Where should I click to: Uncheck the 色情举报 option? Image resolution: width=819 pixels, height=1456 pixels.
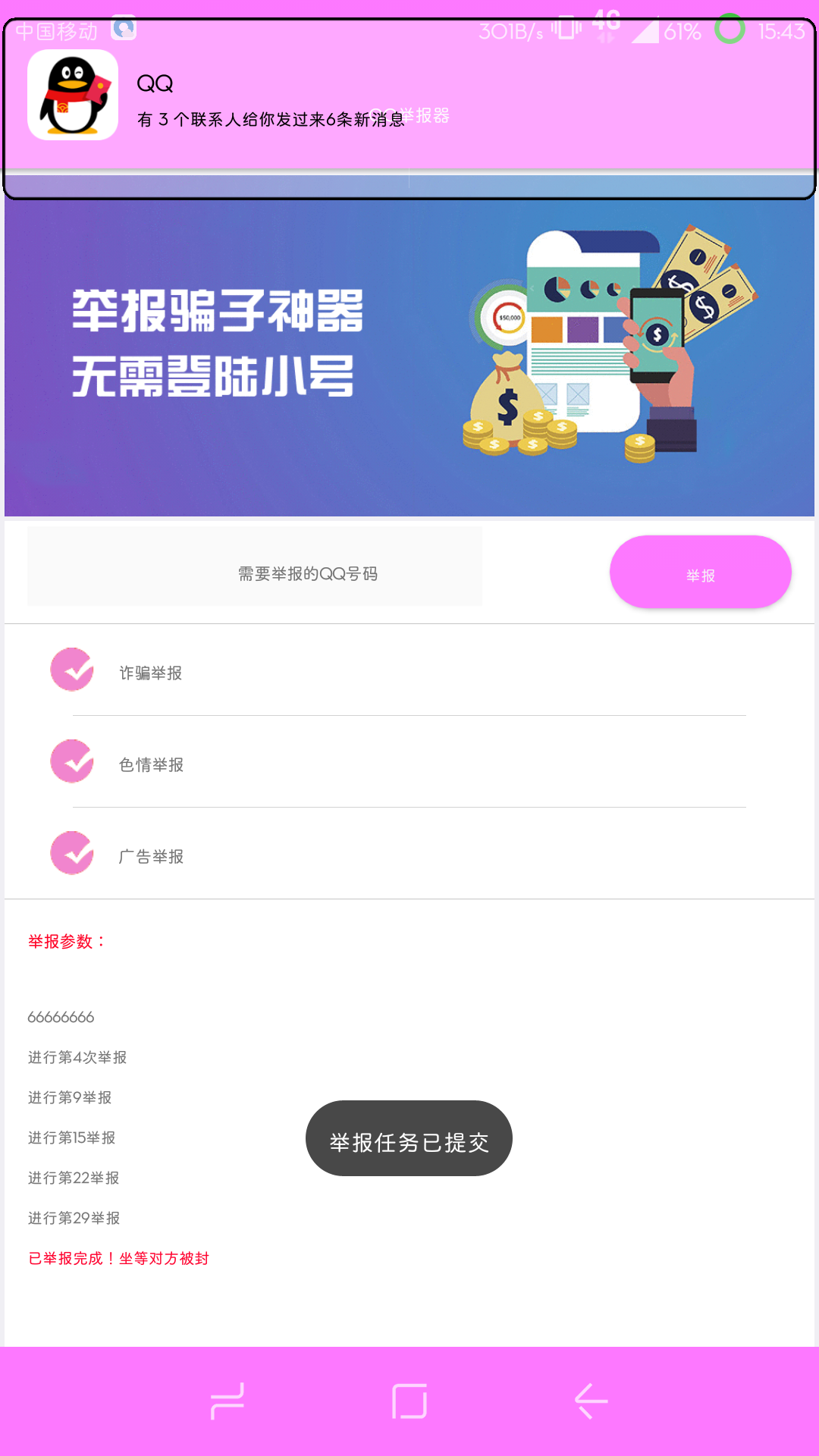pyautogui.click(x=72, y=762)
